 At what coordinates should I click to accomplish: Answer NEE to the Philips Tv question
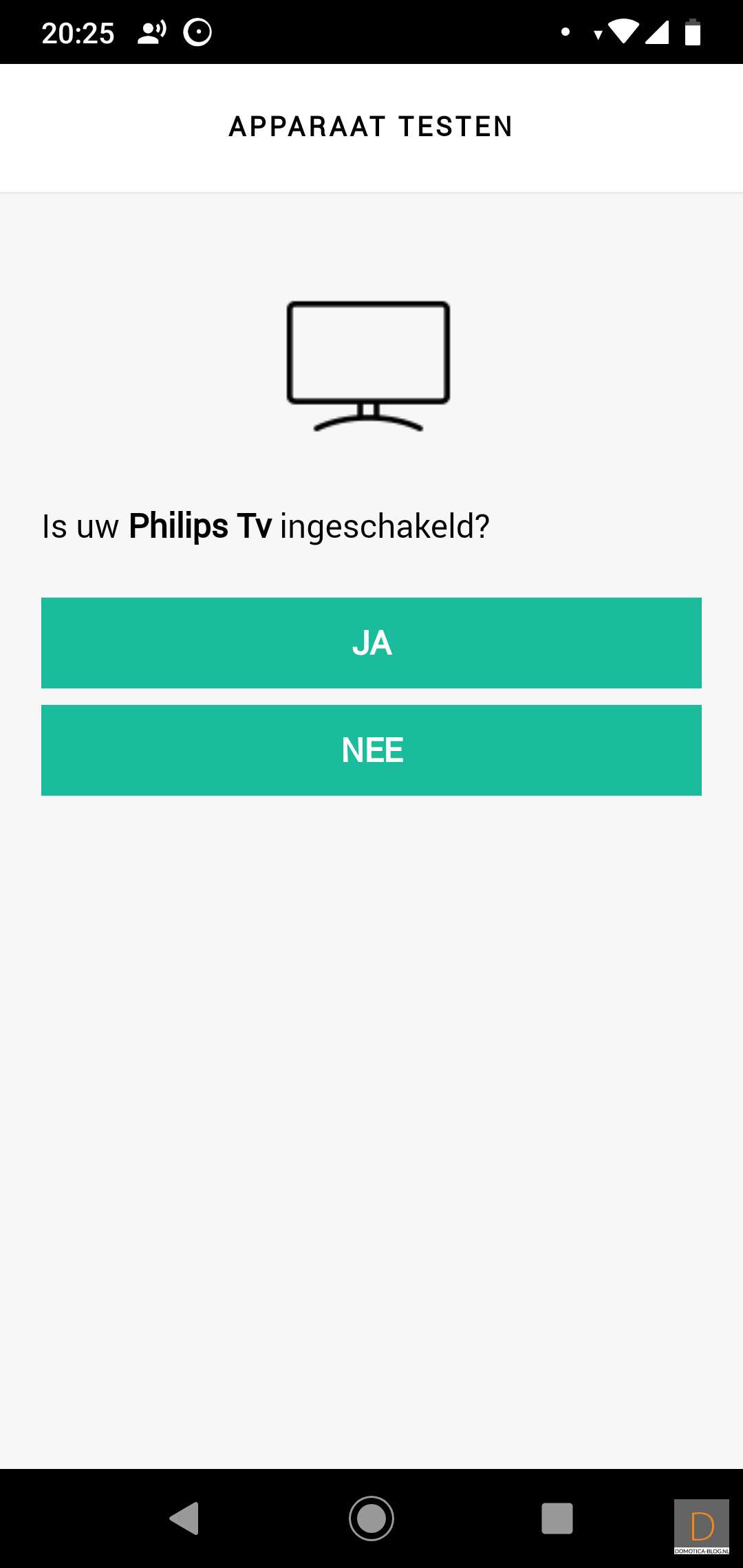371,750
